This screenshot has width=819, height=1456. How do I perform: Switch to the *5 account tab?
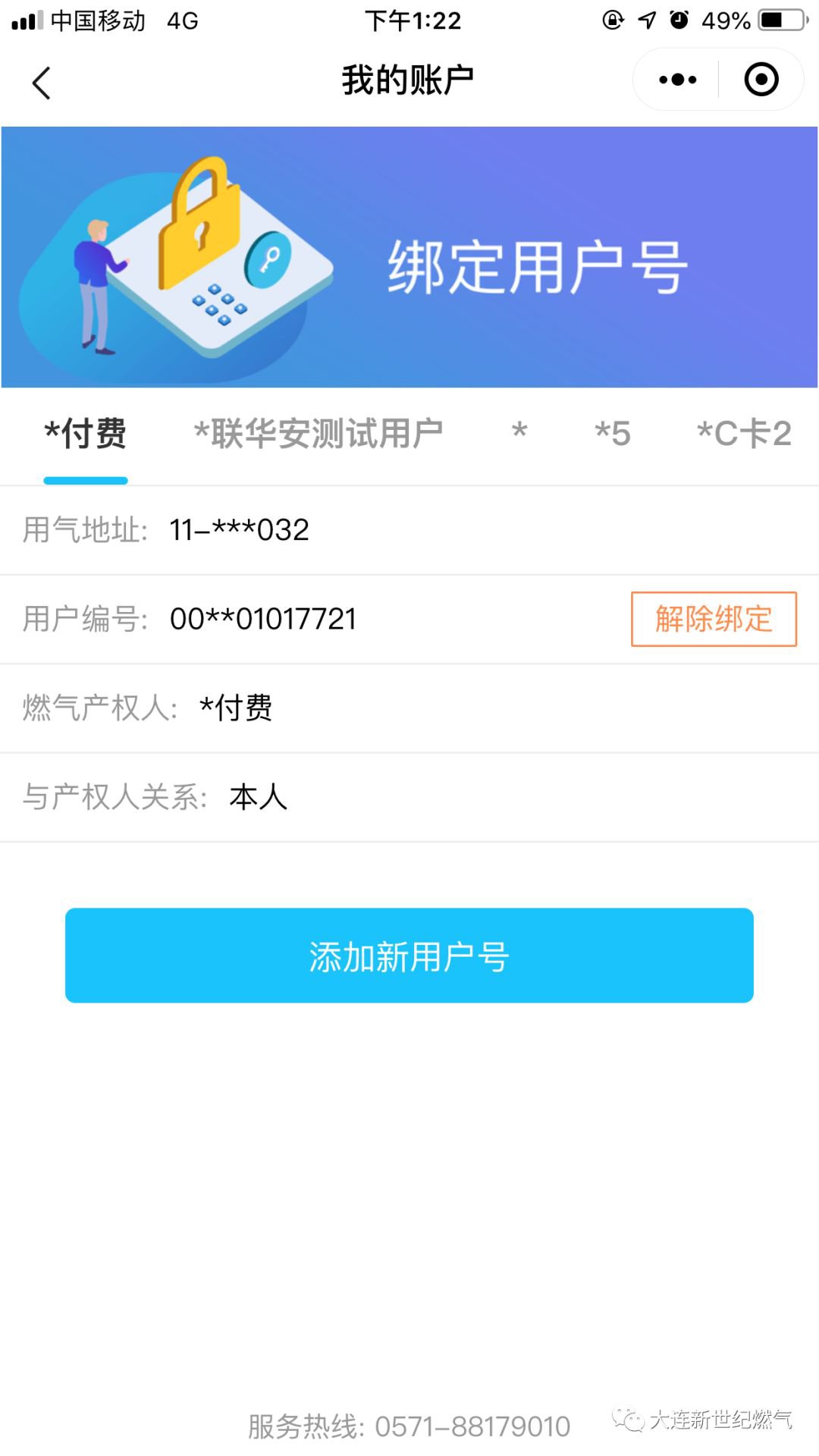pyautogui.click(x=613, y=434)
